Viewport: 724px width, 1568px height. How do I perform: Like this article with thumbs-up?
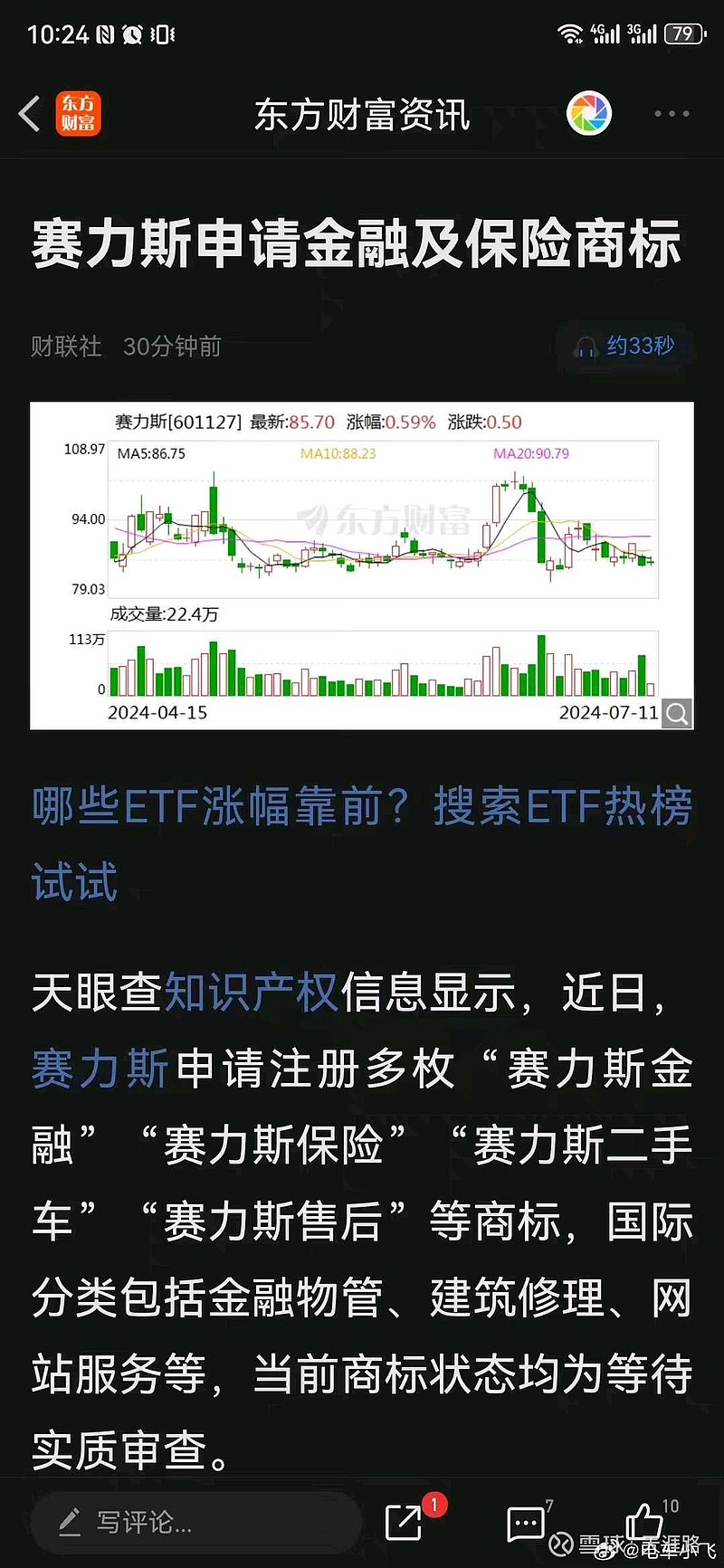645,1521
